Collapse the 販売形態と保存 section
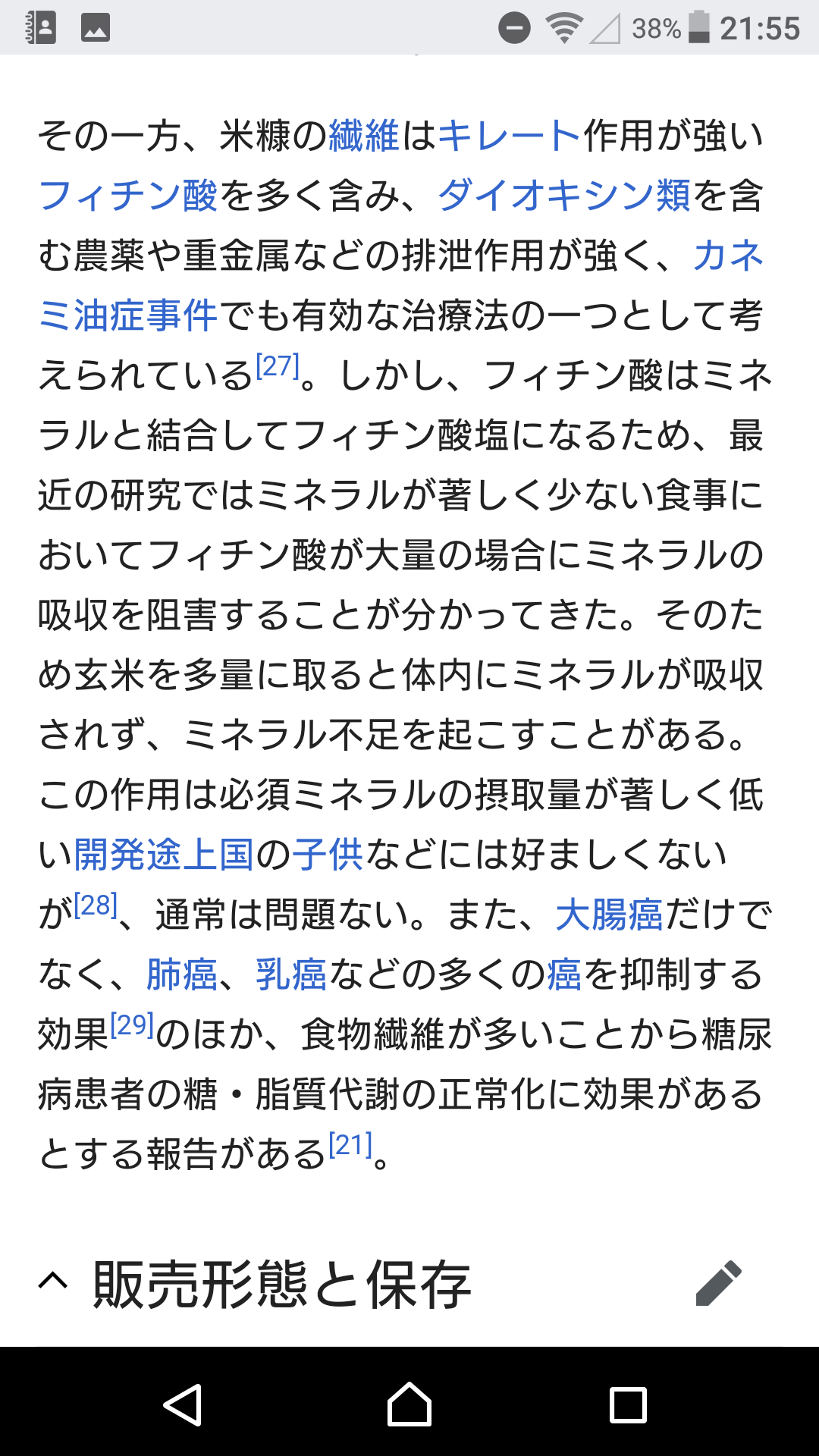The width and height of the screenshot is (819, 1456). (53, 1282)
